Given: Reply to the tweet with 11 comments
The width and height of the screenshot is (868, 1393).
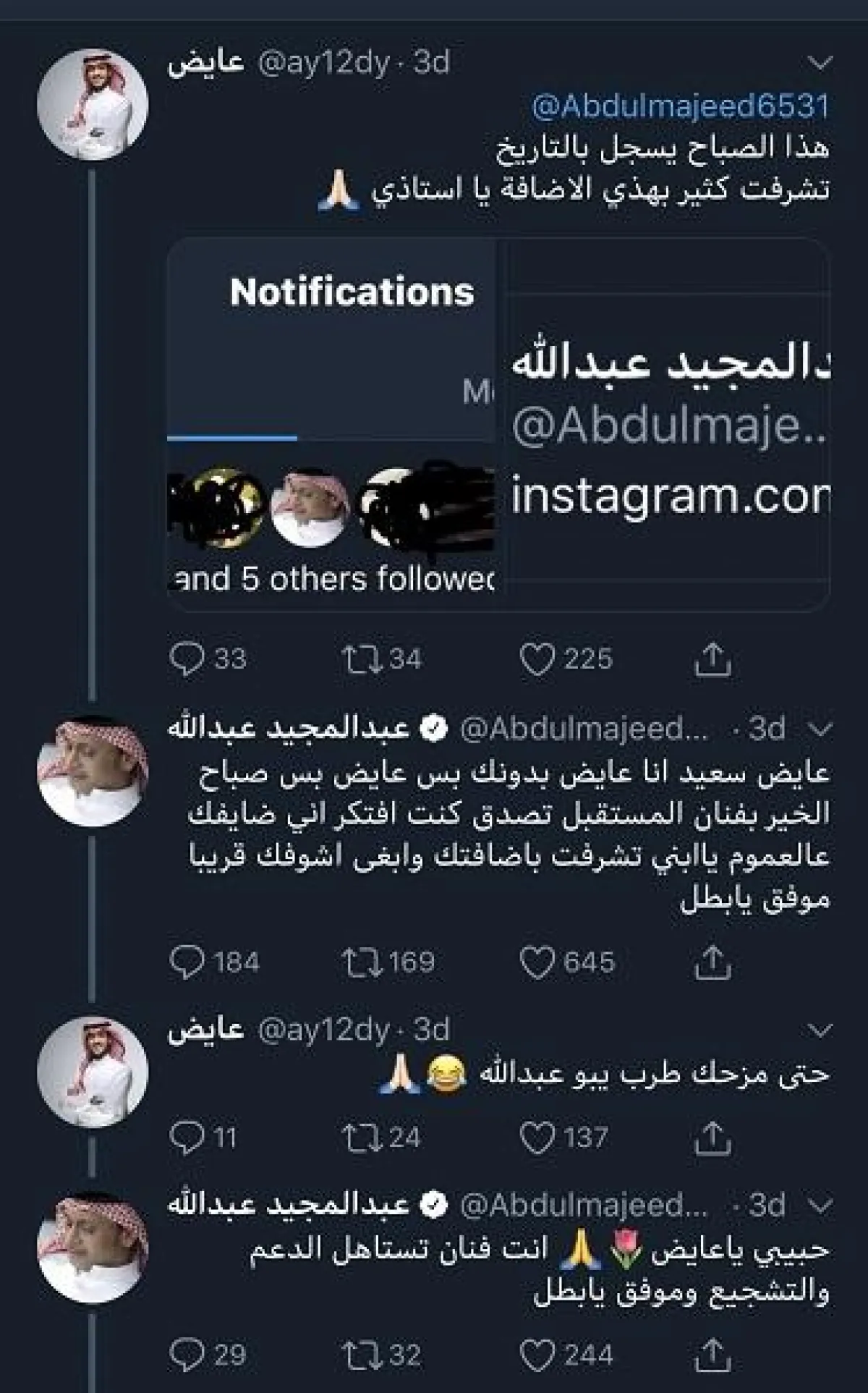Looking at the screenshot, I should coord(187,1137).
